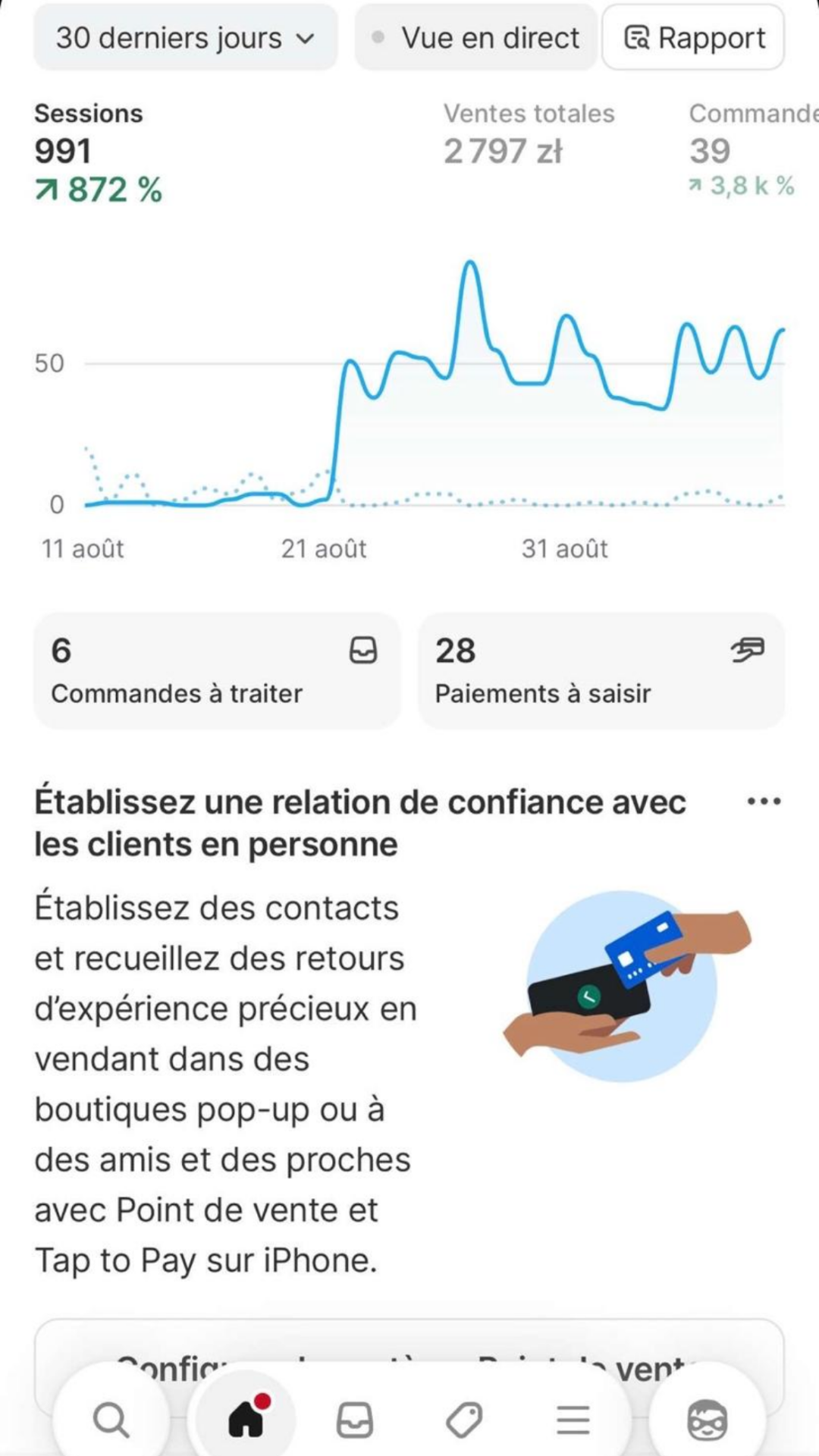Open search in the bottom bar
Screen dimensions: 819x1456
(111, 1420)
